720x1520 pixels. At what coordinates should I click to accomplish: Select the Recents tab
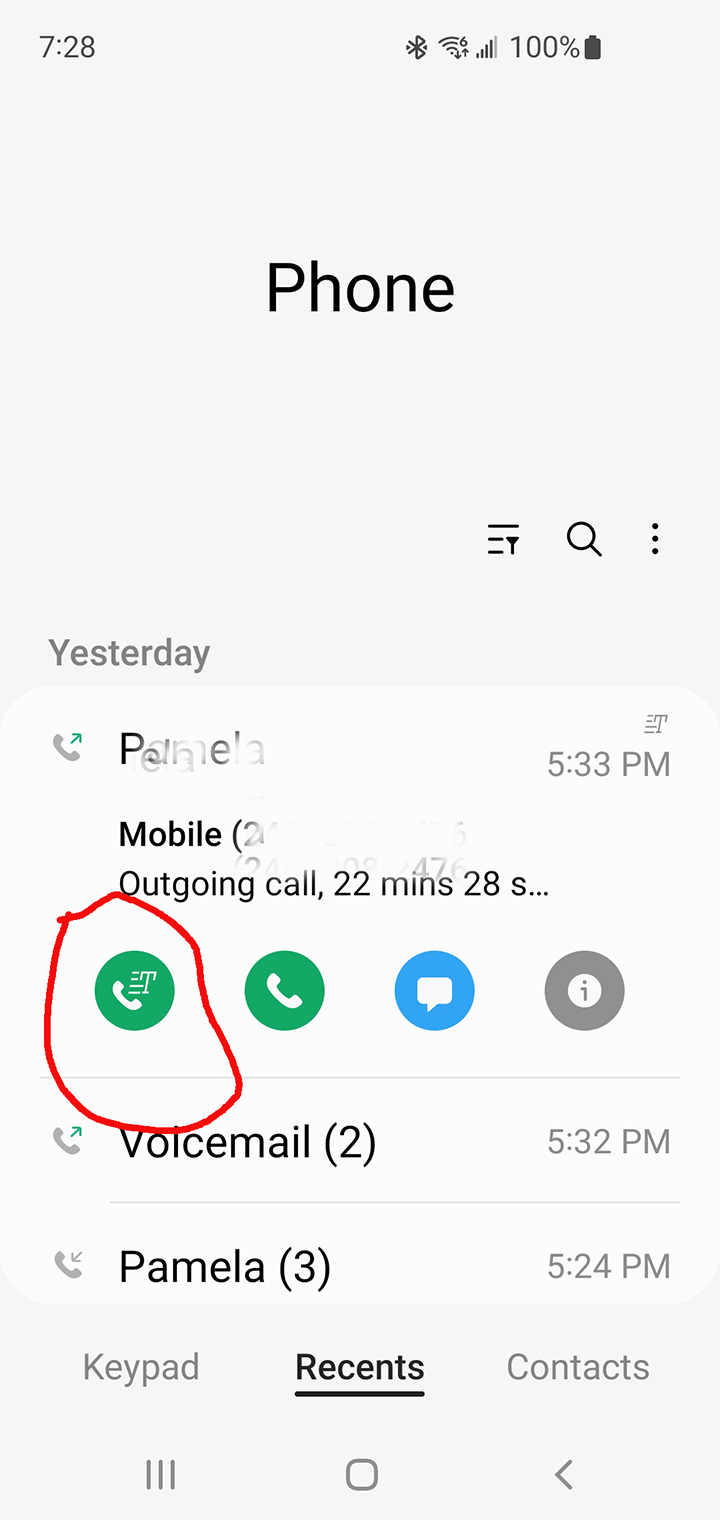360,1367
